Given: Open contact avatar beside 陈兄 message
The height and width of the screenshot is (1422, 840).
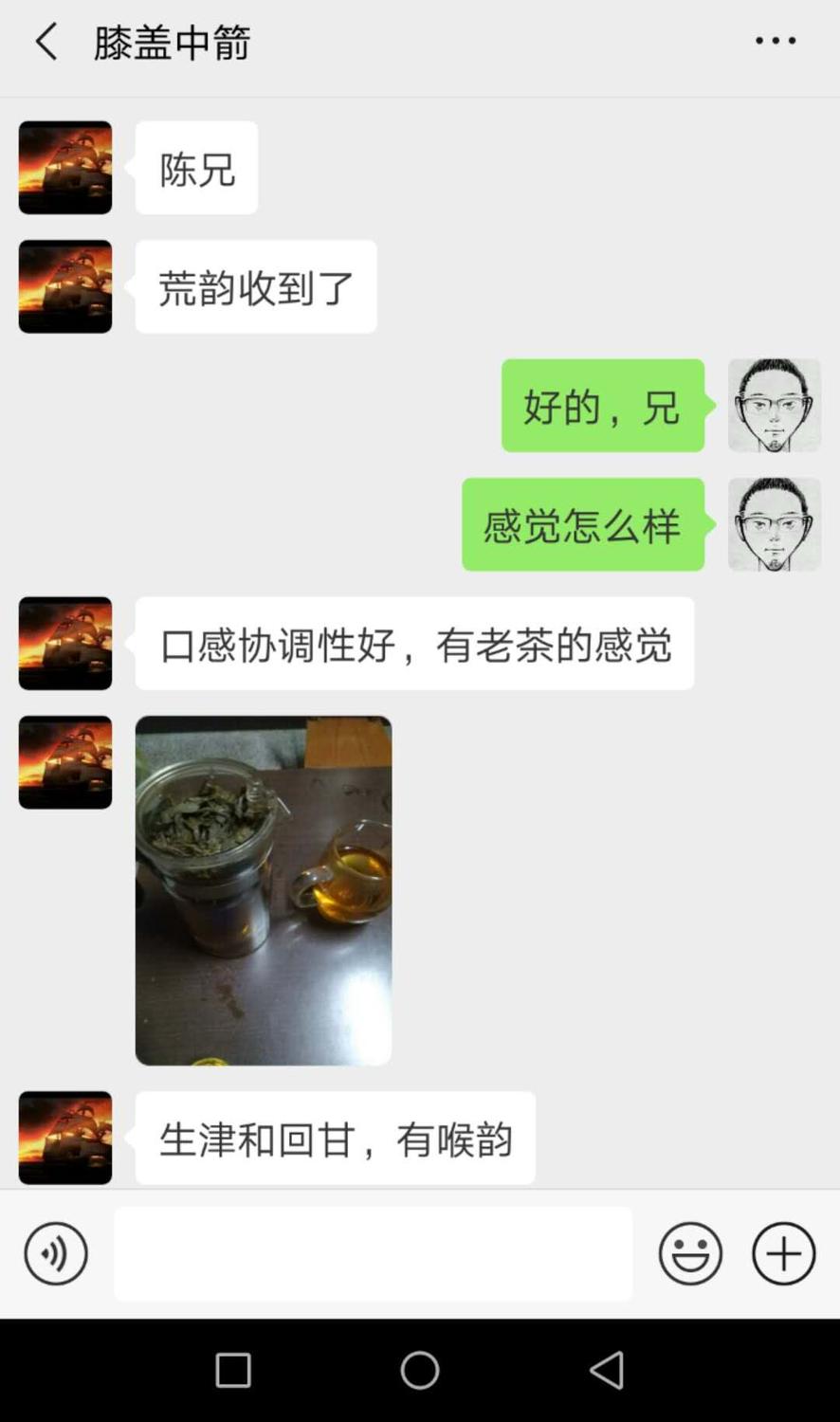Looking at the screenshot, I should 65,168.
